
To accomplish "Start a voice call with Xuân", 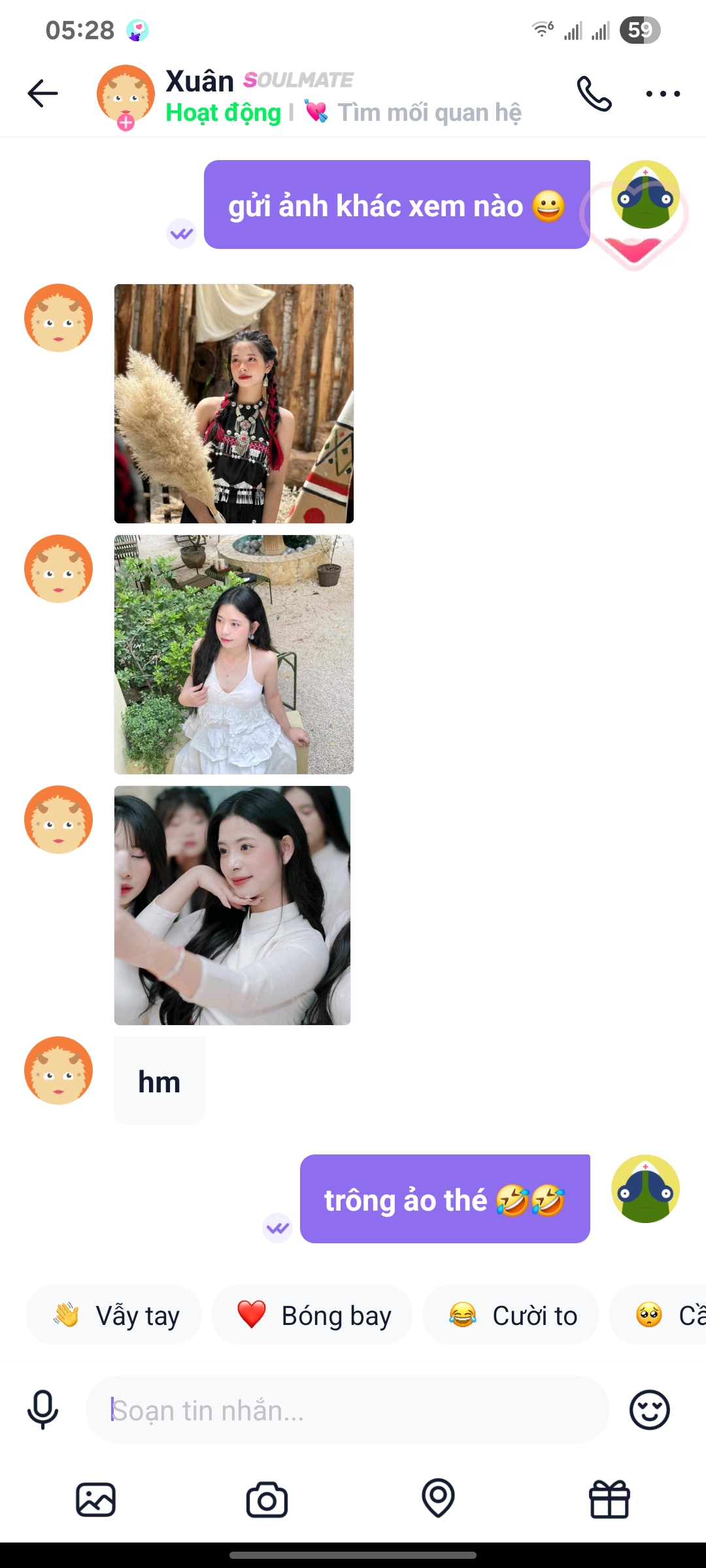I will point(594,94).
